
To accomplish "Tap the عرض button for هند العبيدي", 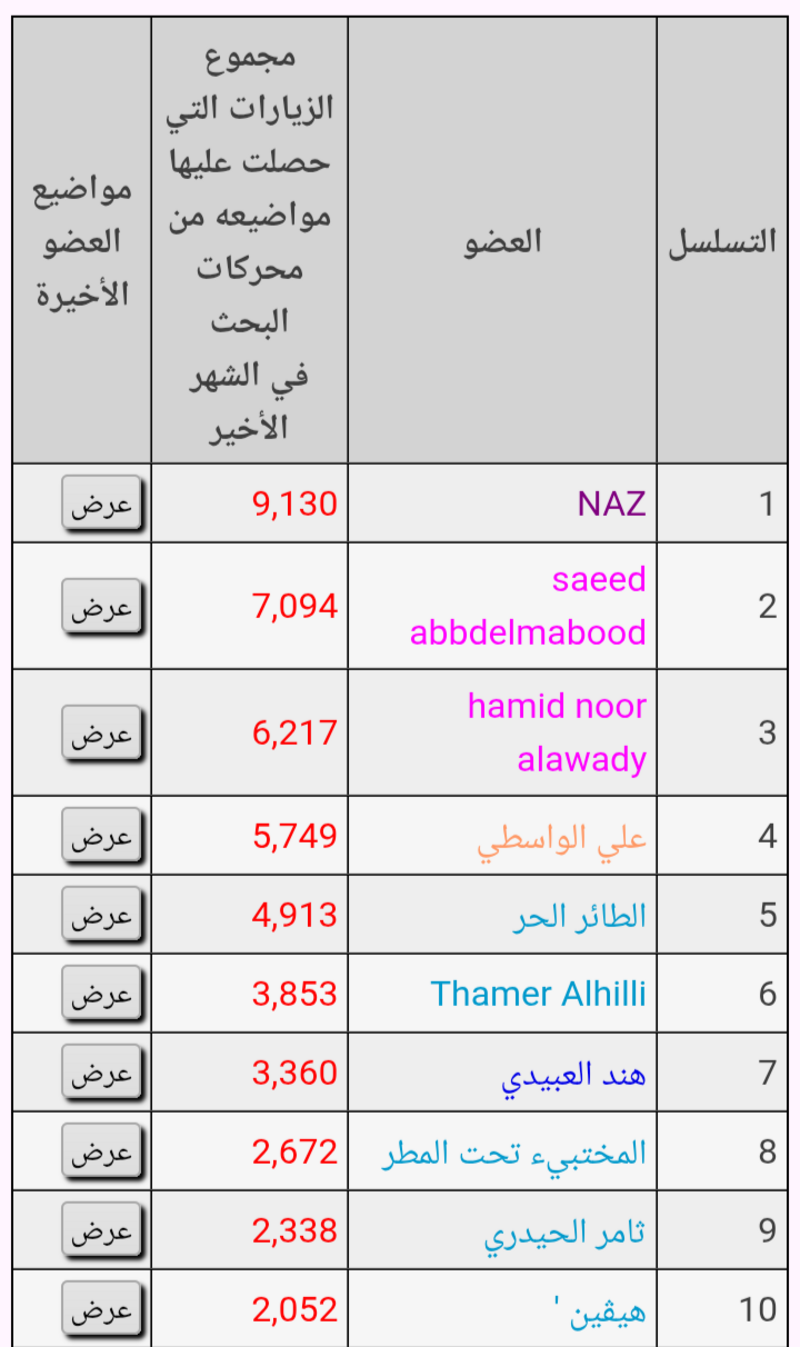I will (101, 1073).
